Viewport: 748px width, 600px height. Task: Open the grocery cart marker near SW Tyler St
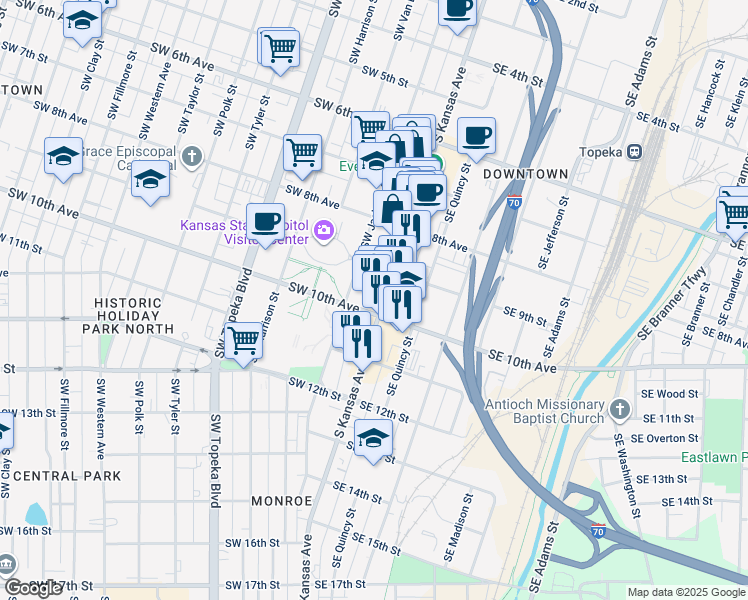281,46
